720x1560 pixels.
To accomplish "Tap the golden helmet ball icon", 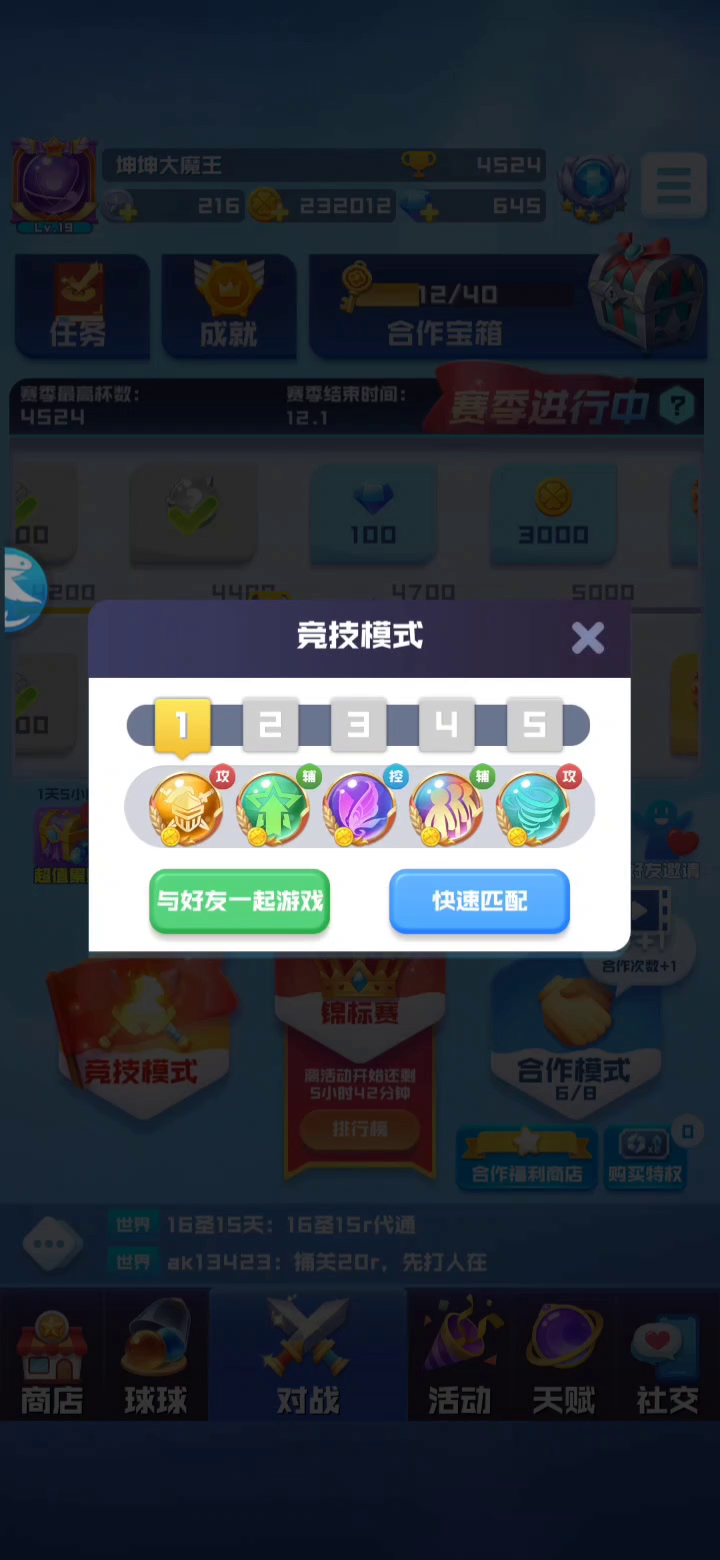I will (x=187, y=808).
